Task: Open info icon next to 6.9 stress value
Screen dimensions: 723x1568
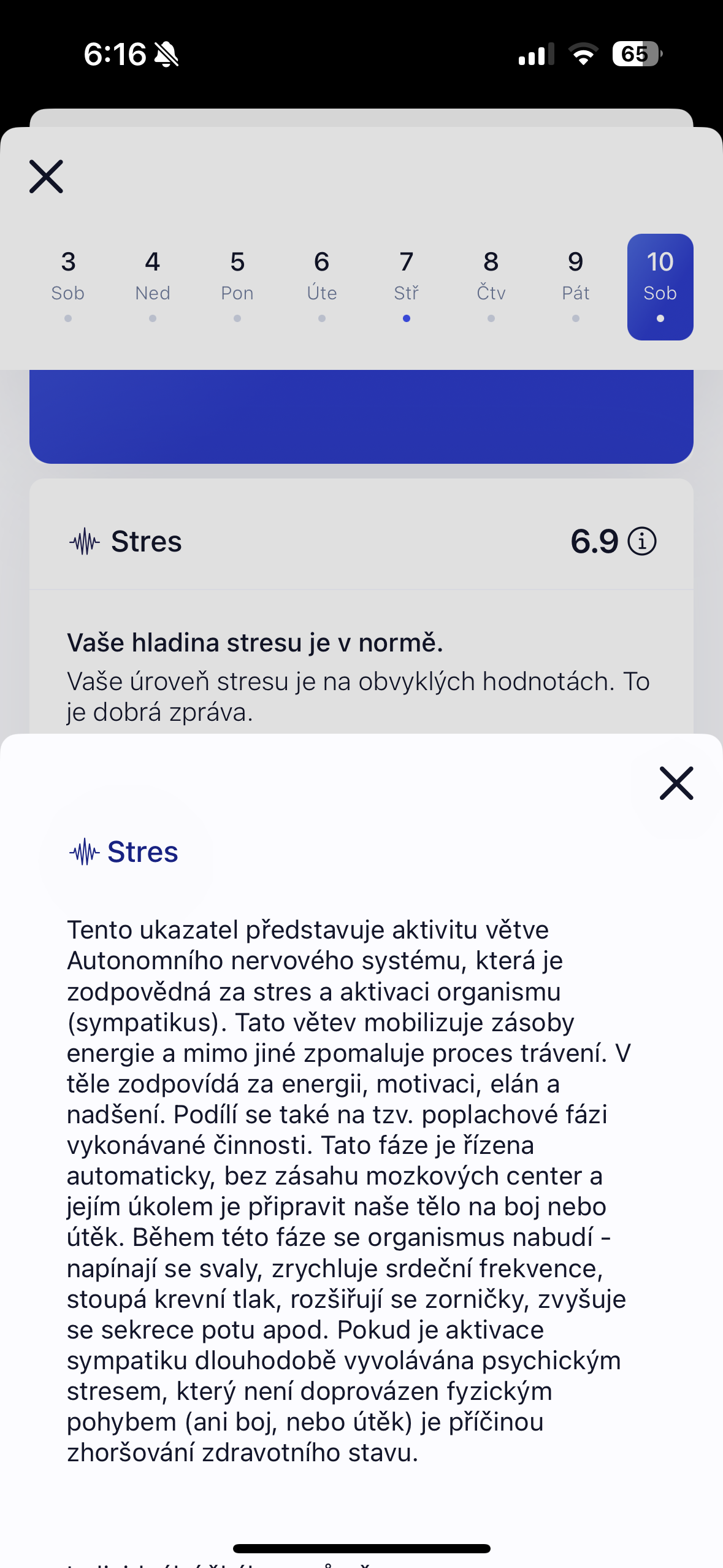Action: pos(642,541)
